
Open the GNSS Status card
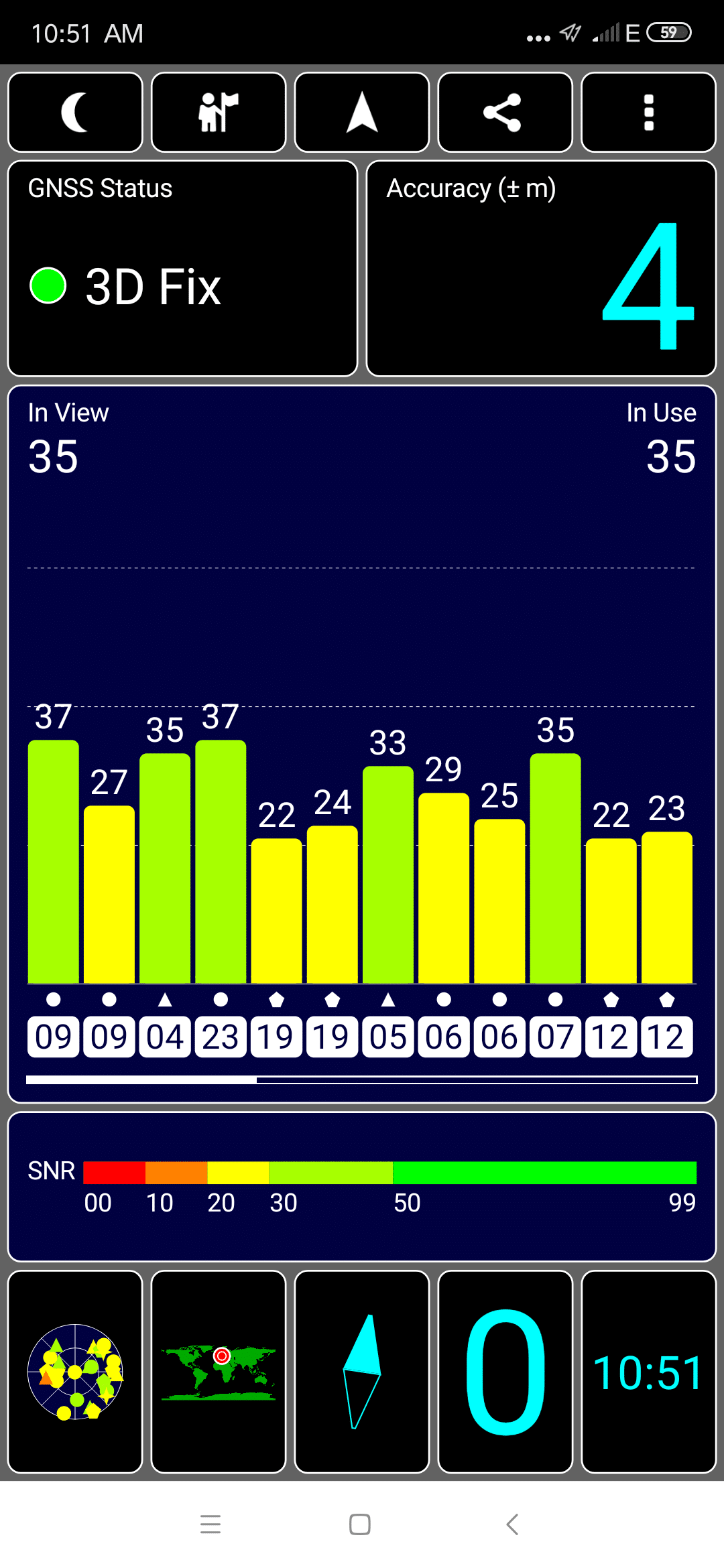pyautogui.click(x=182, y=269)
